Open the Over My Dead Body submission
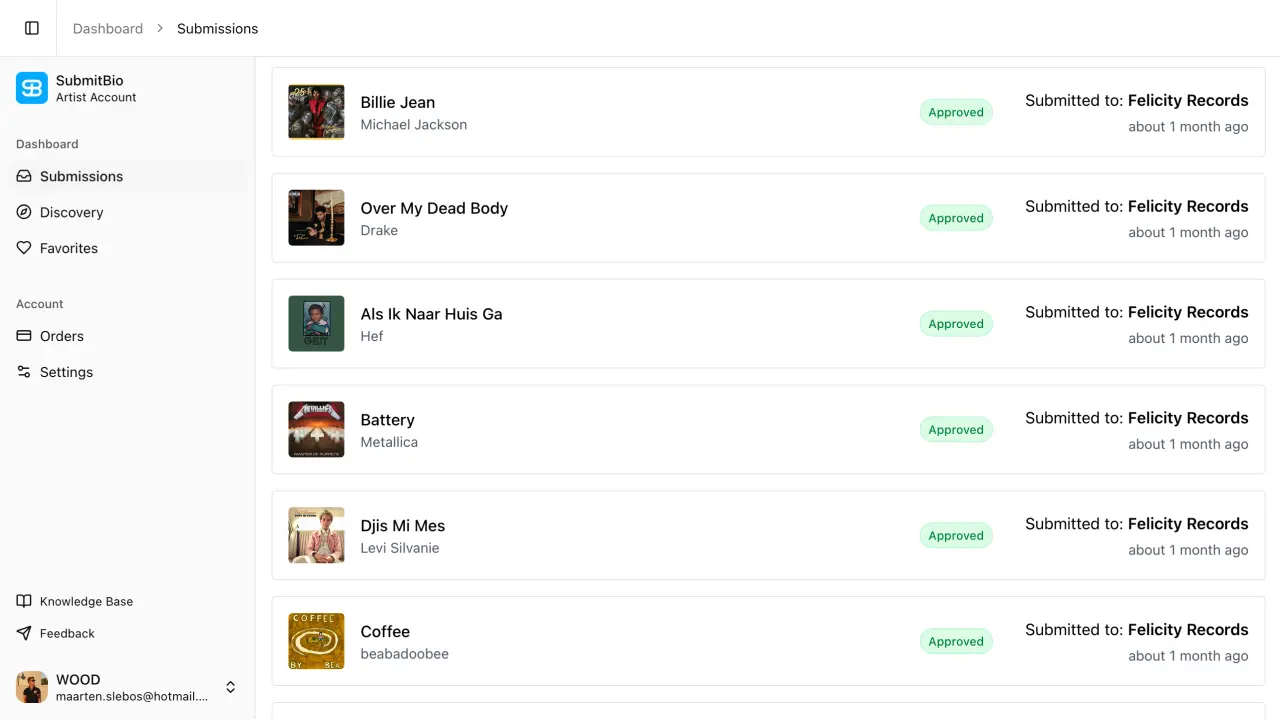1280x720 pixels. pyautogui.click(x=434, y=208)
